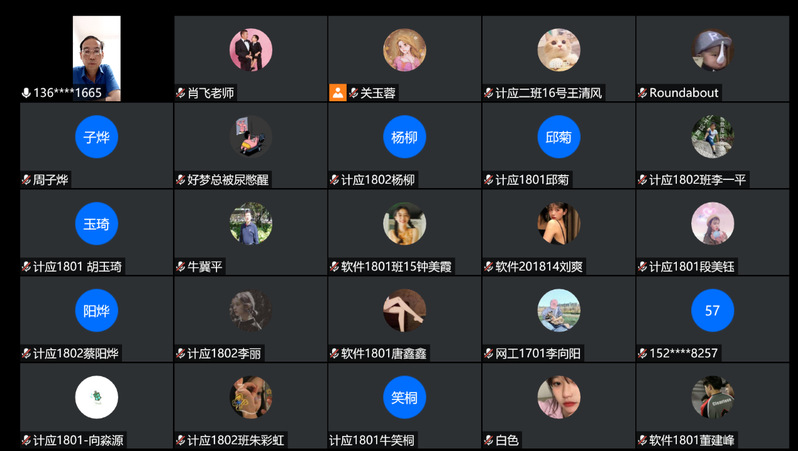Open the 计应1802杨柳 tile
This screenshot has height=451, width=798.
[404, 145]
